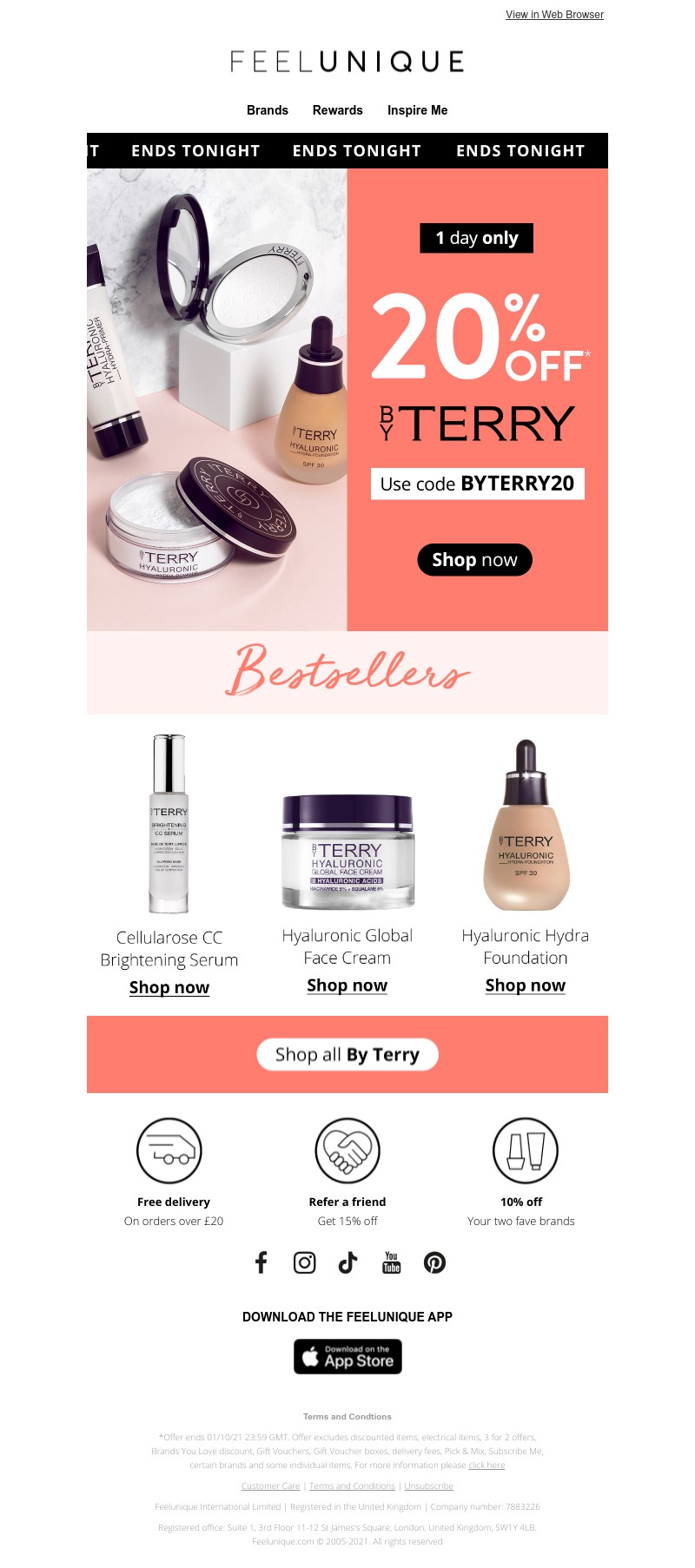695x1568 pixels.
Task: Open the Feelunique YouTube channel
Action: coord(391,1262)
